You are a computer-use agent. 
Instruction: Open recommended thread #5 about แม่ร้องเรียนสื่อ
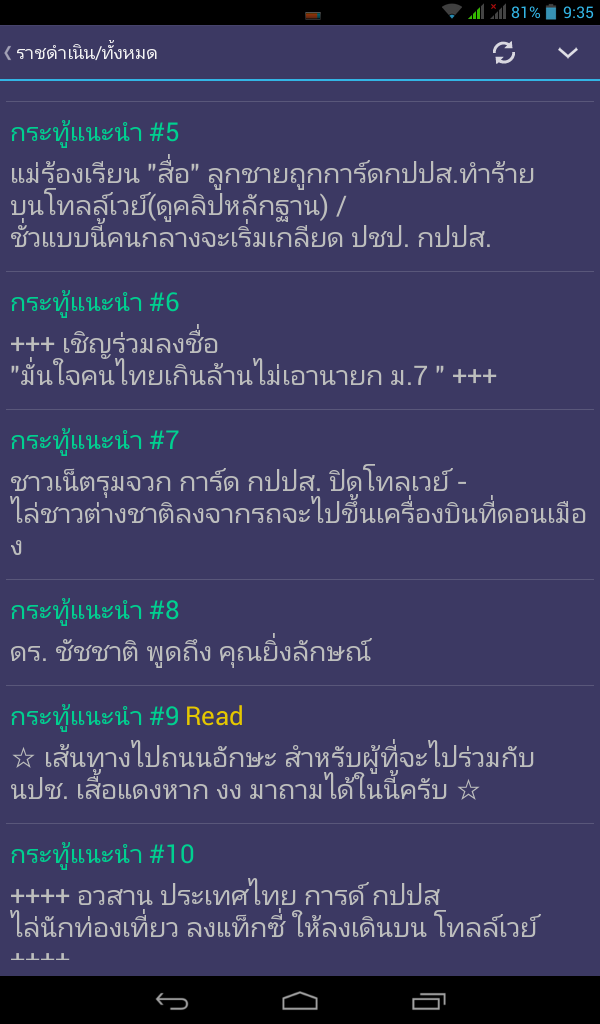300,187
